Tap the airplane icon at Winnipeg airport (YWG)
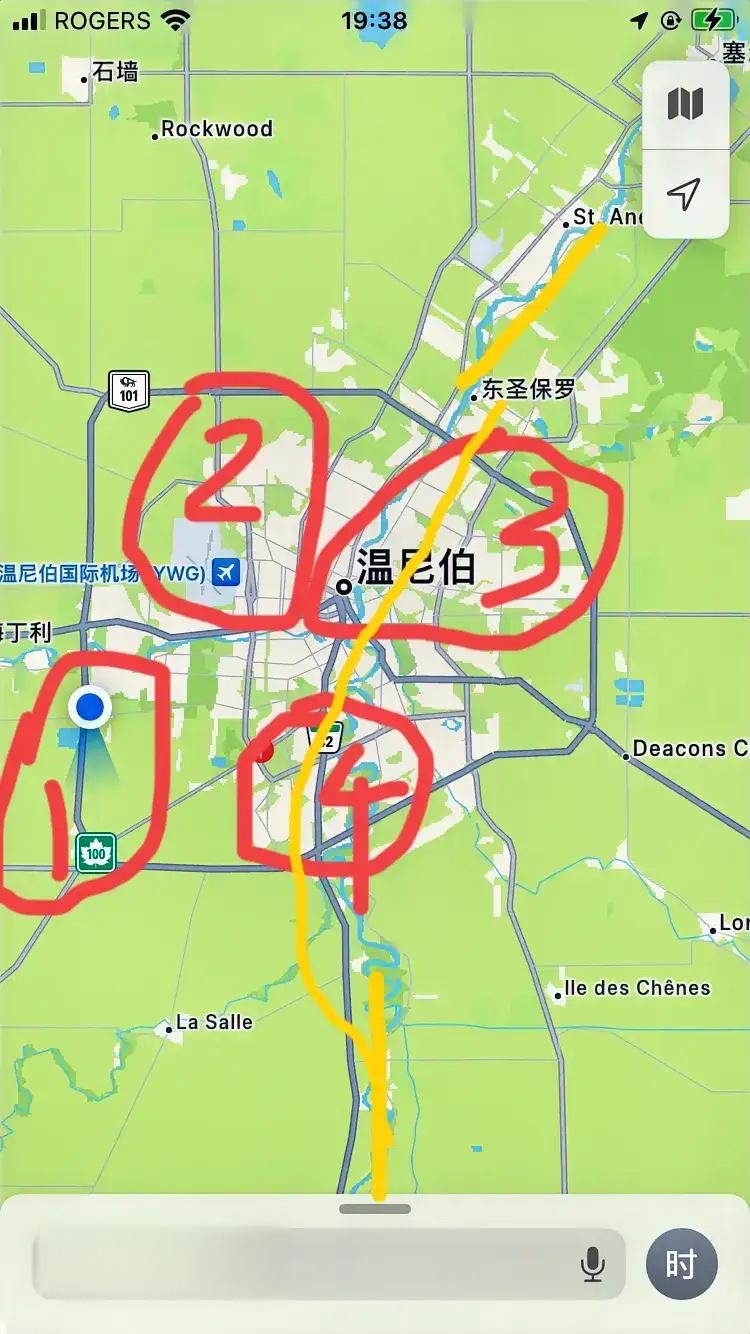 (228, 572)
